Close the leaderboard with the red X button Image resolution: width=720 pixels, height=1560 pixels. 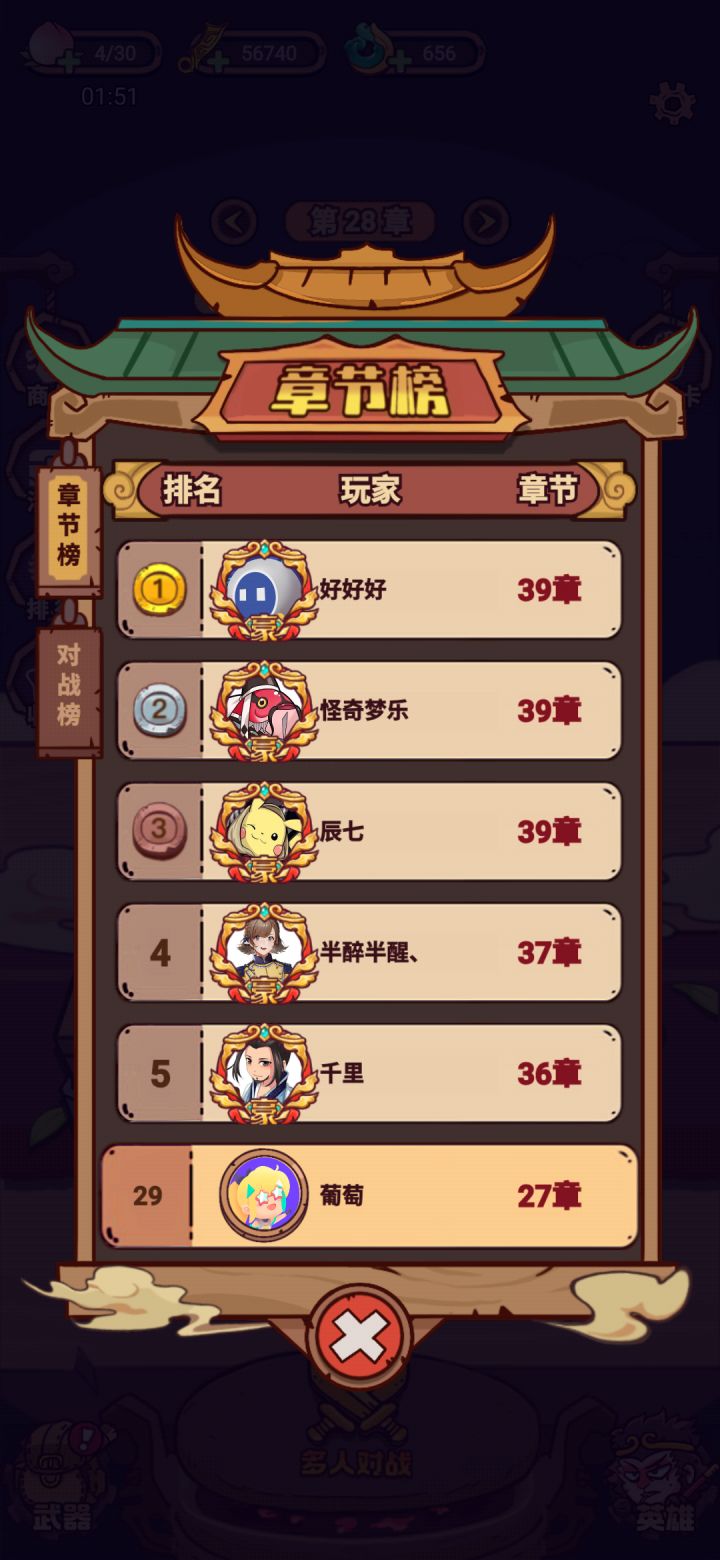click(x=360, y=1333)
